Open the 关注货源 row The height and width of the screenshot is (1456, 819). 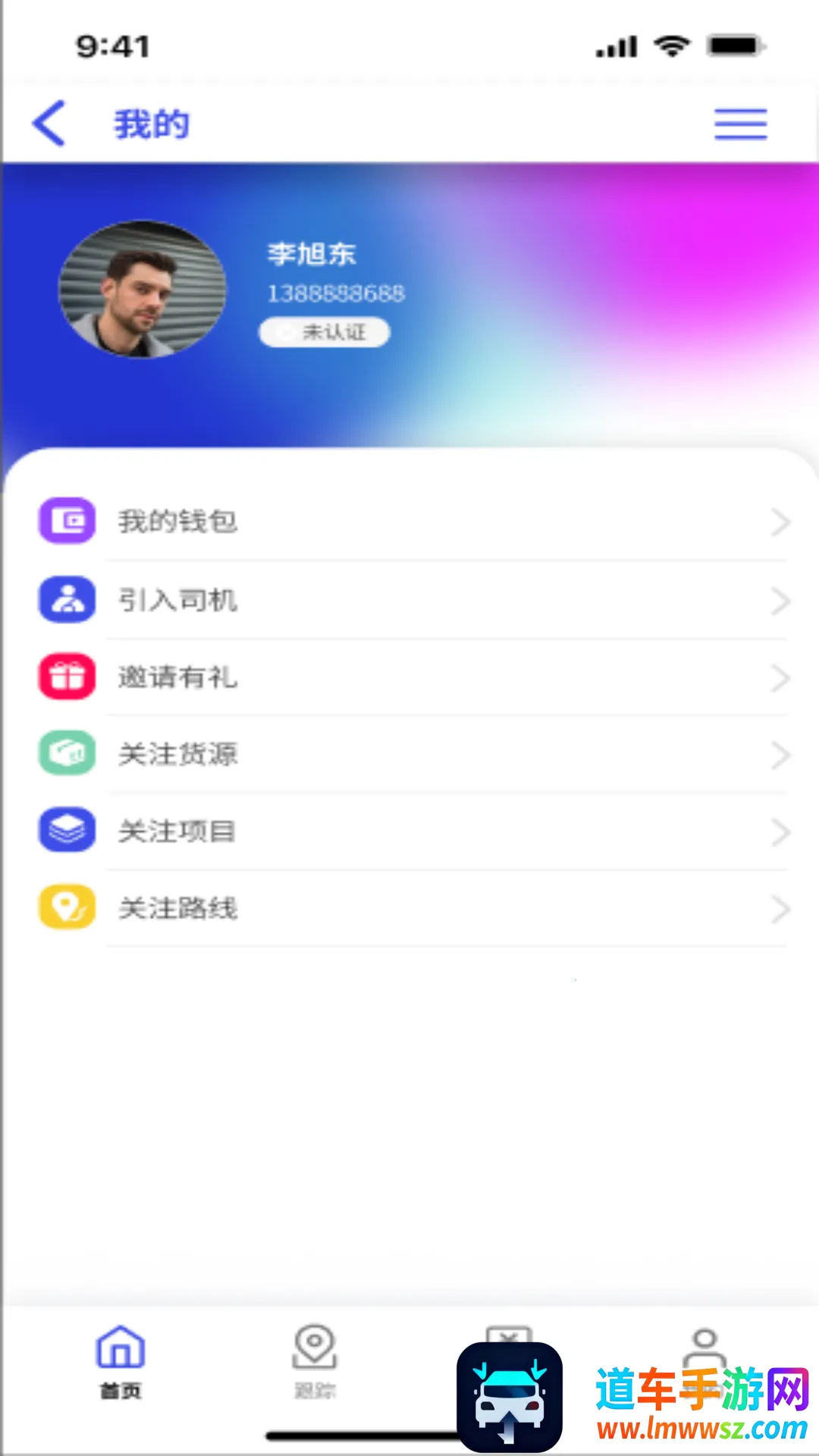[409, 754]
